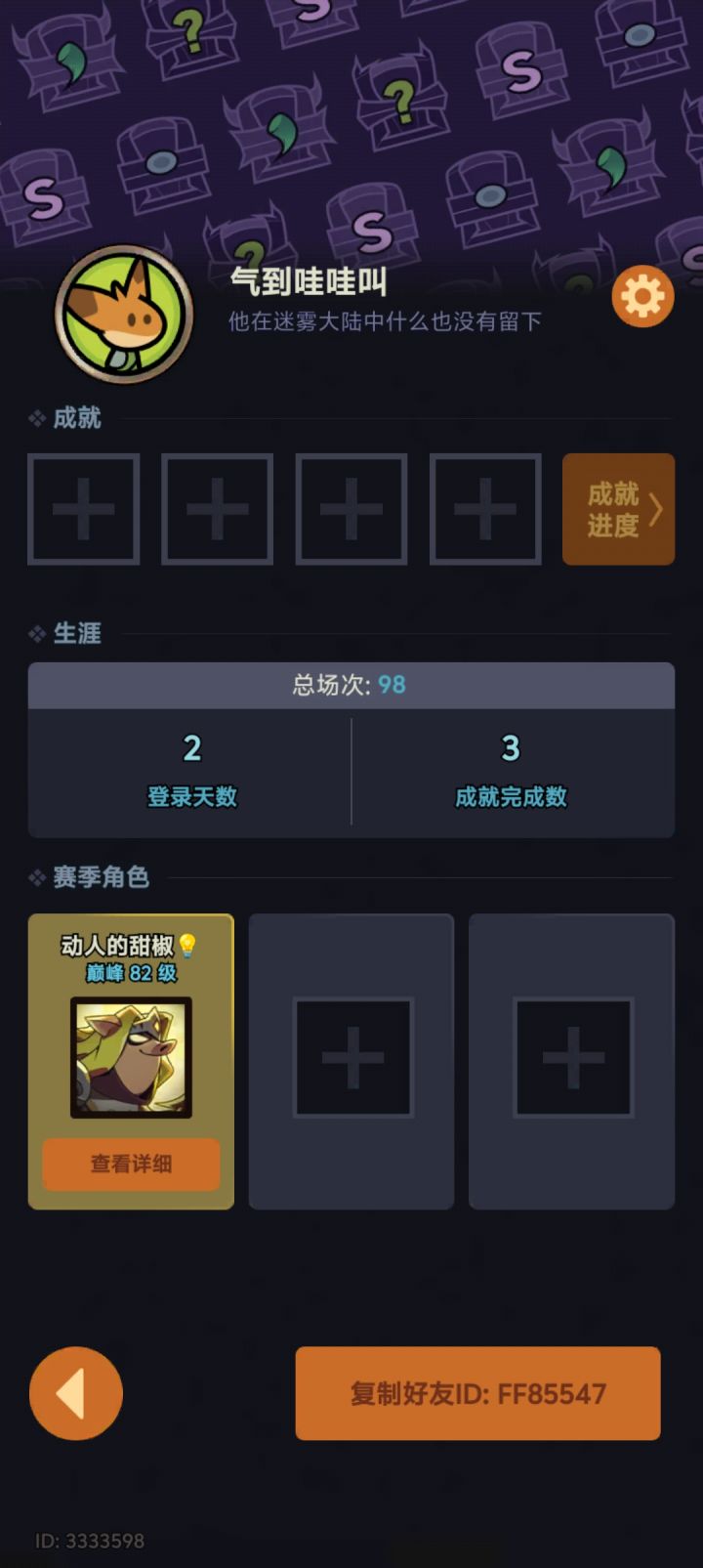Click the player title 气到哇哇叫
Viewport: 703px width, 1568px height.
308,281
